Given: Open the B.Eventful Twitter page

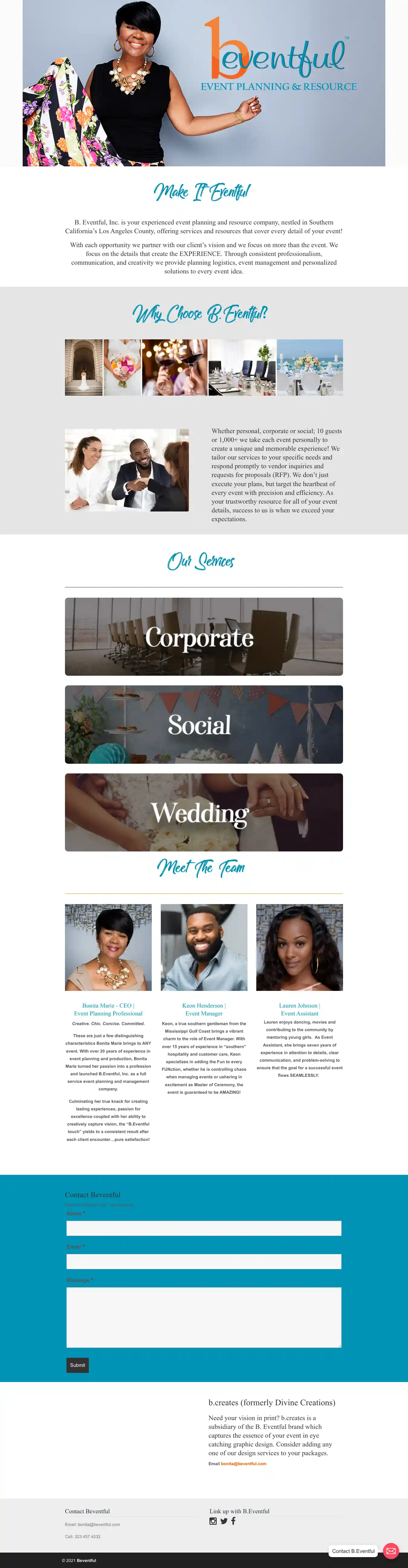Looking at the screenshot, I should (x=224, y=1521).
